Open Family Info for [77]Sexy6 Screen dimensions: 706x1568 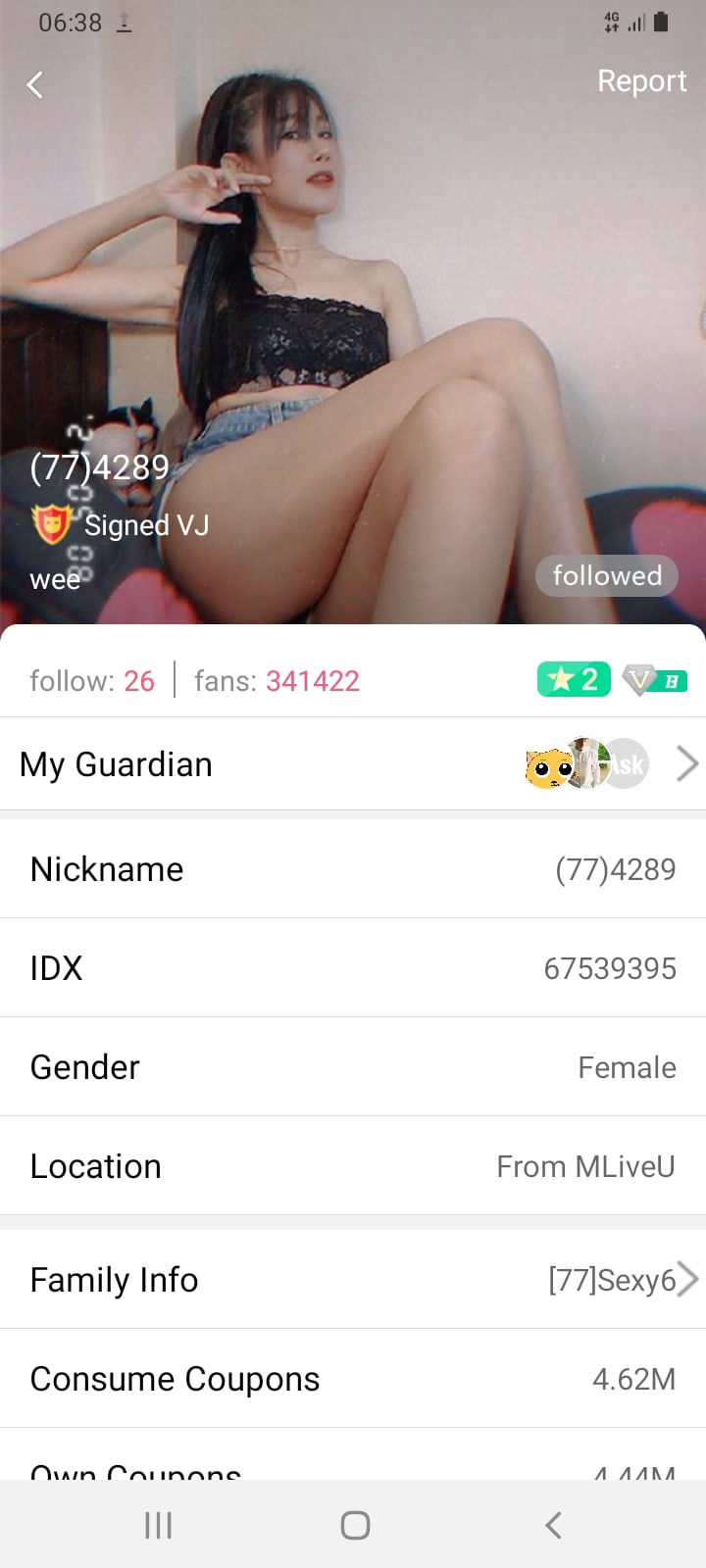353,1280
